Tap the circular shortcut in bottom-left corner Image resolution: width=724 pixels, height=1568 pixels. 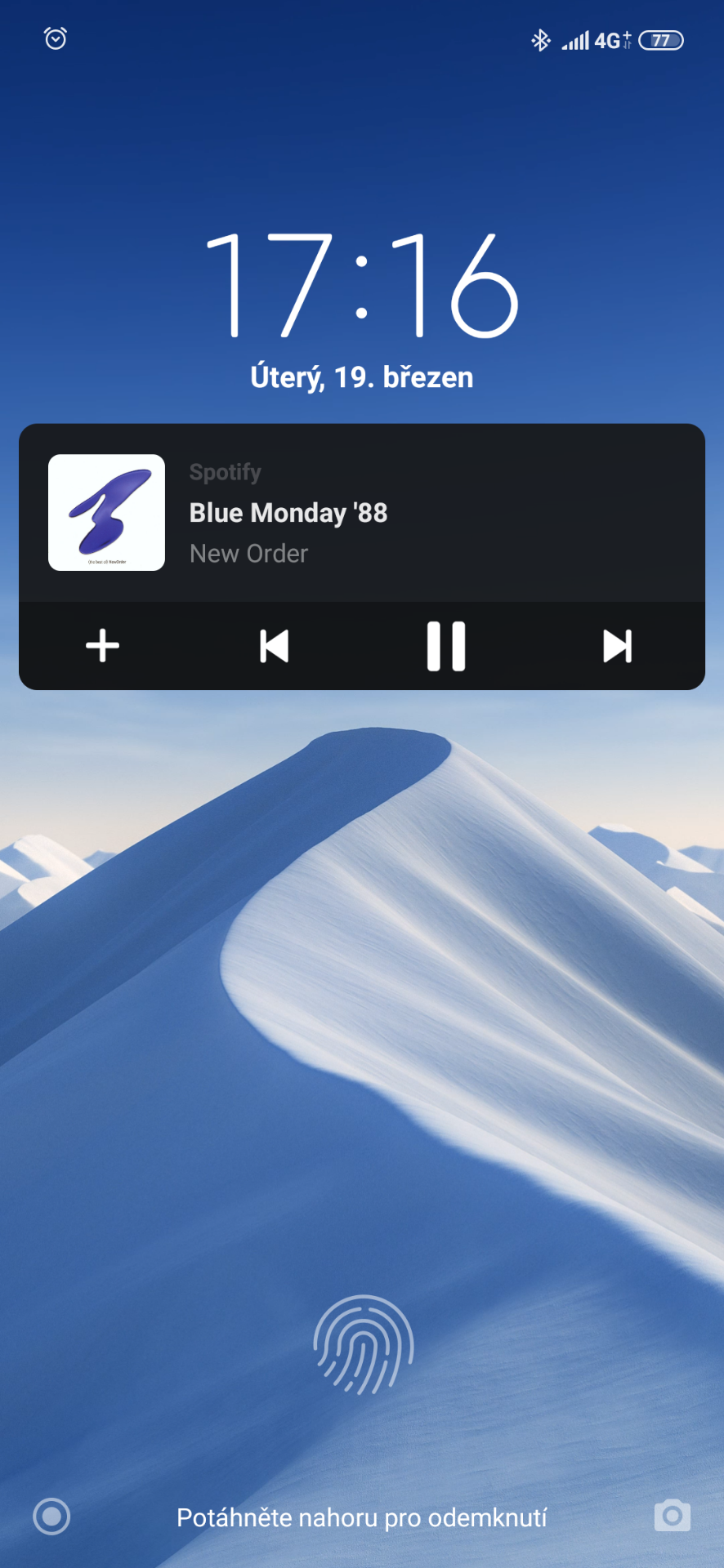51,1517
